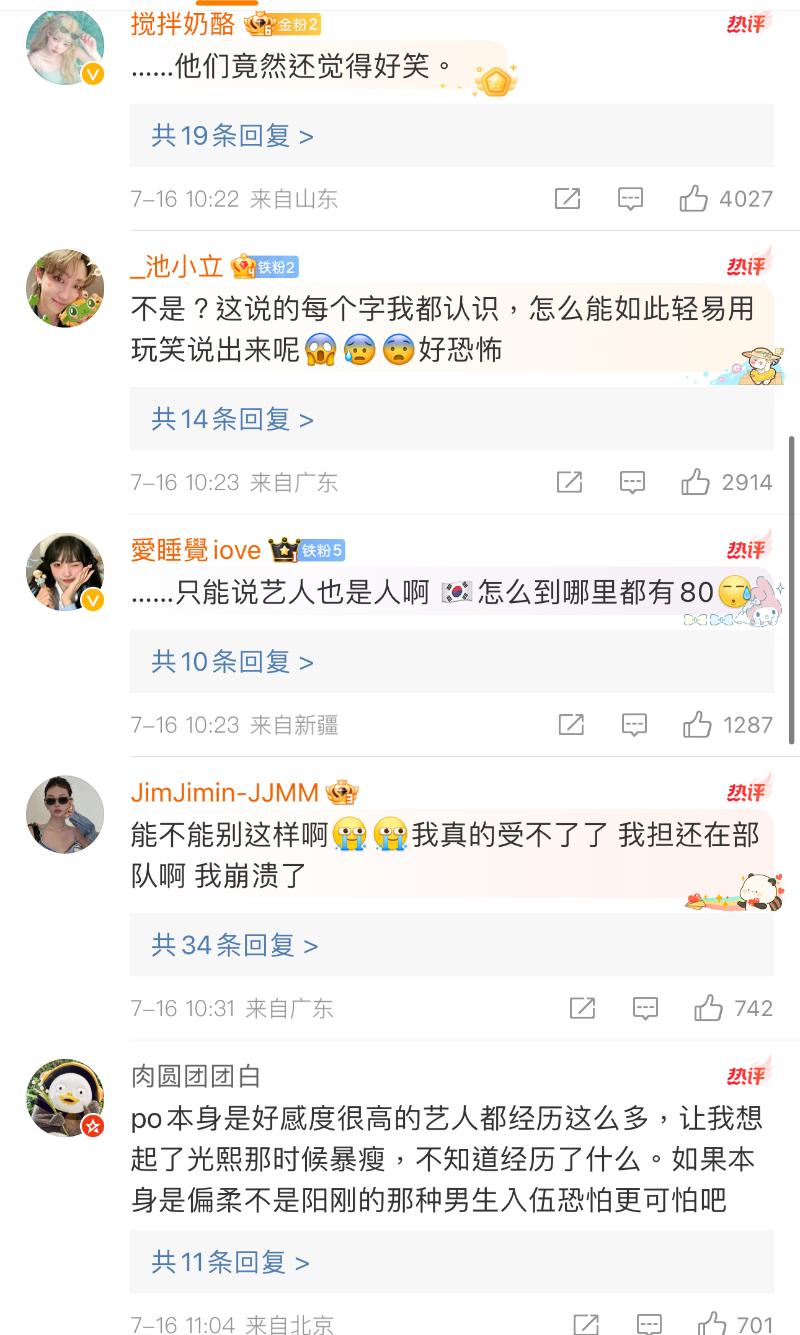Reply to 搅拌奶酪's comment
This screenshot has width=800, height=1335.
click(630, 199)
